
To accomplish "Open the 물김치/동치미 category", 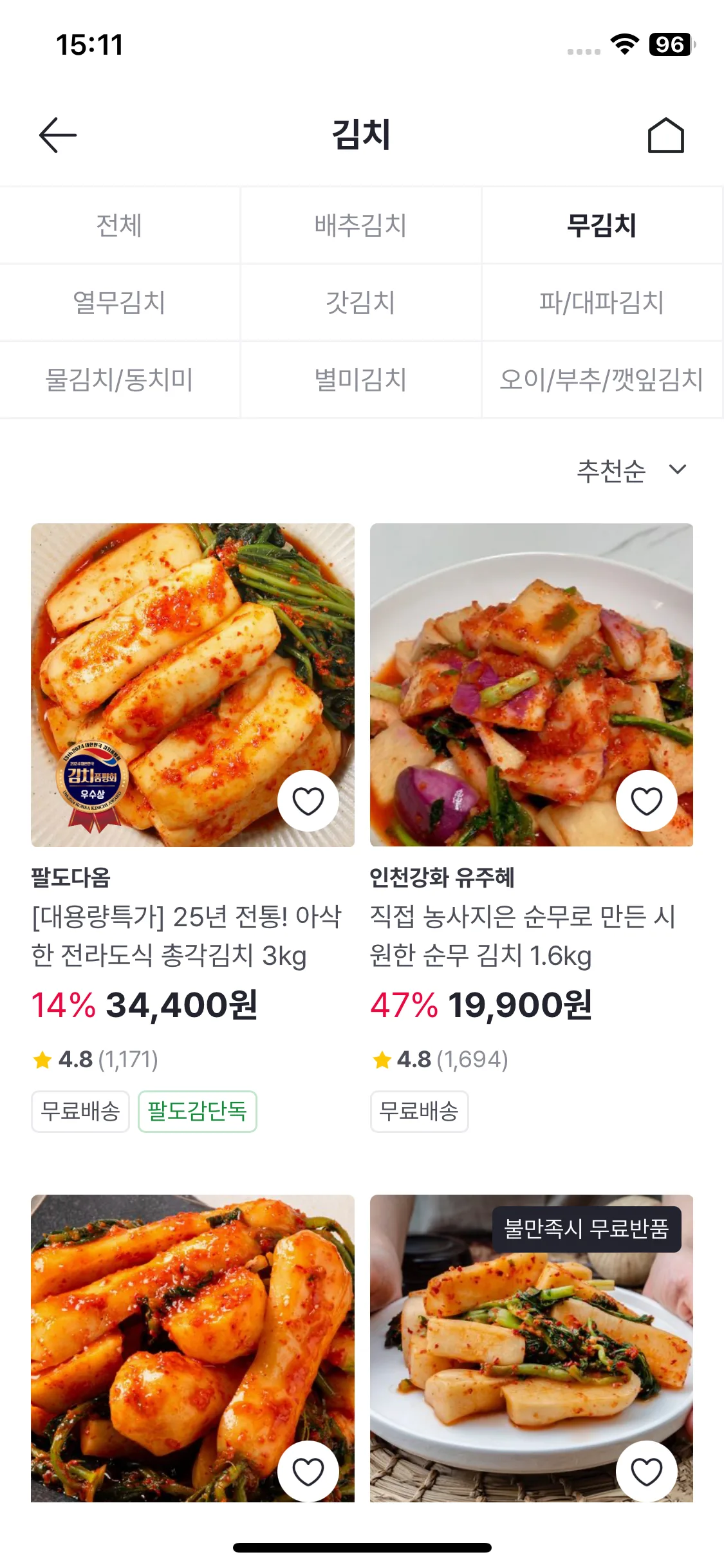I will [119, 380].
